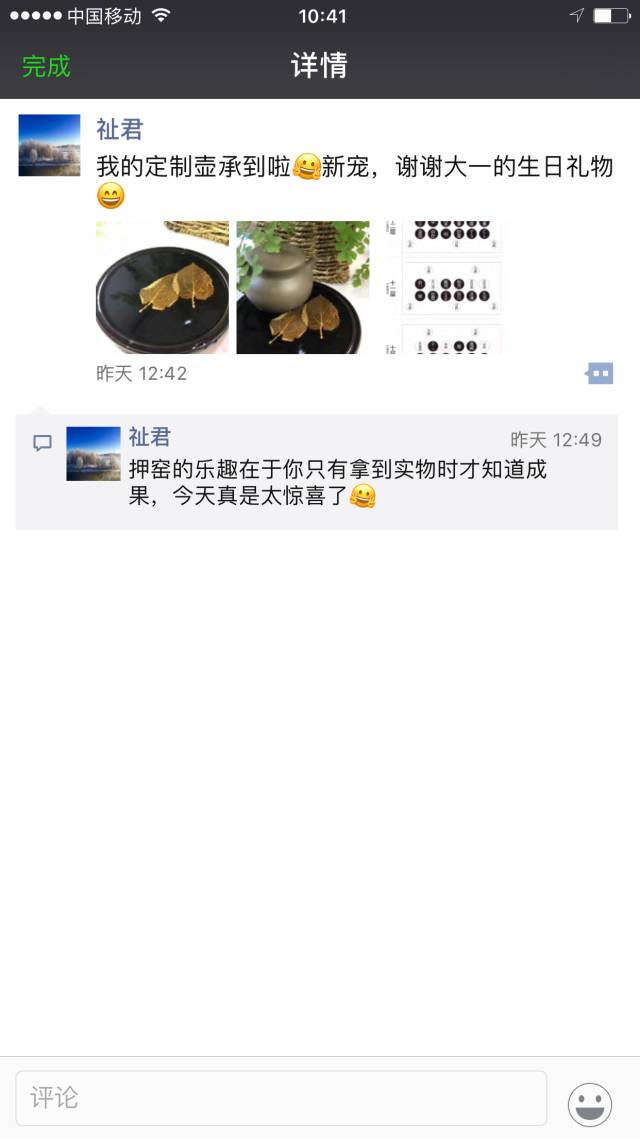
Task: View the second photo with the teapot
Action: [x=303, y=287]
